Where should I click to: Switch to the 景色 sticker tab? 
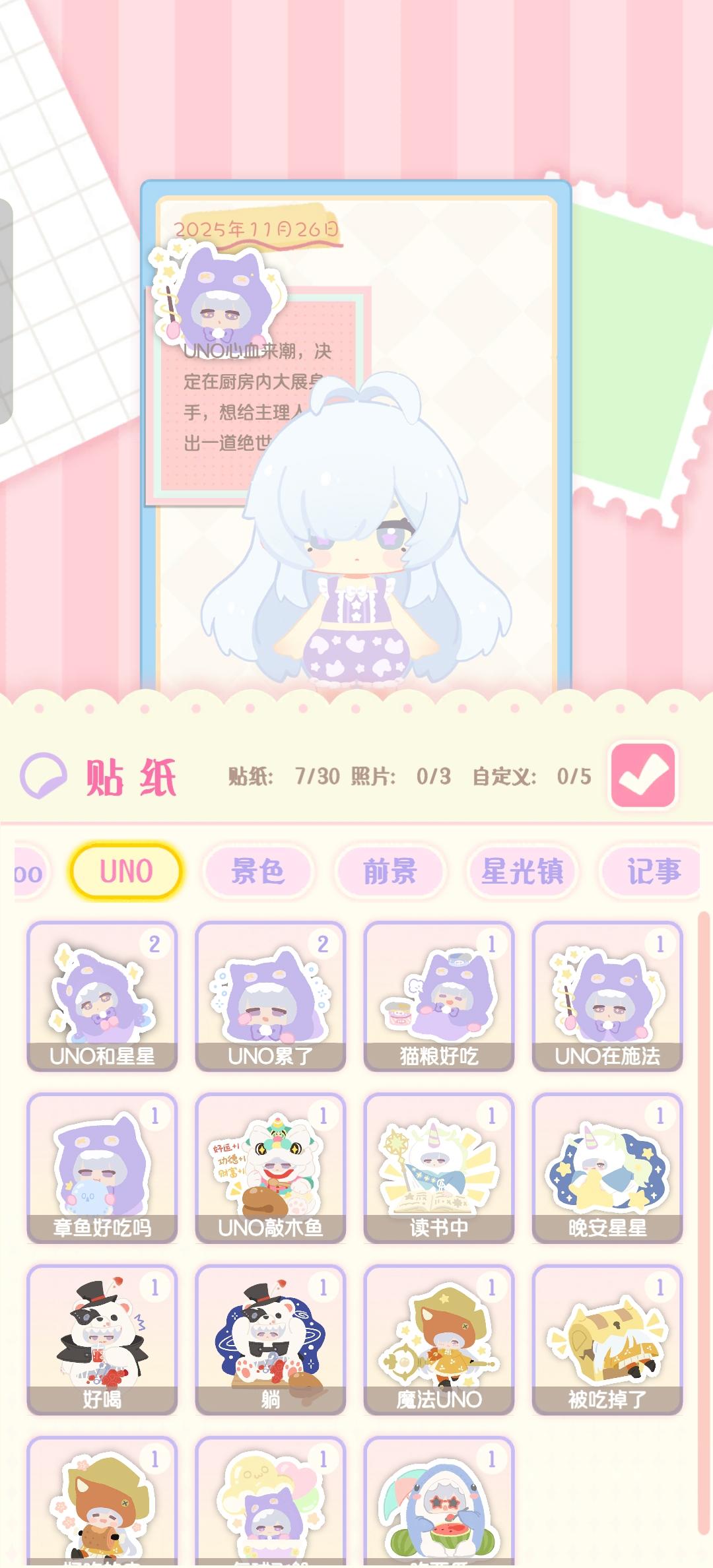click(x=259, y=872)
